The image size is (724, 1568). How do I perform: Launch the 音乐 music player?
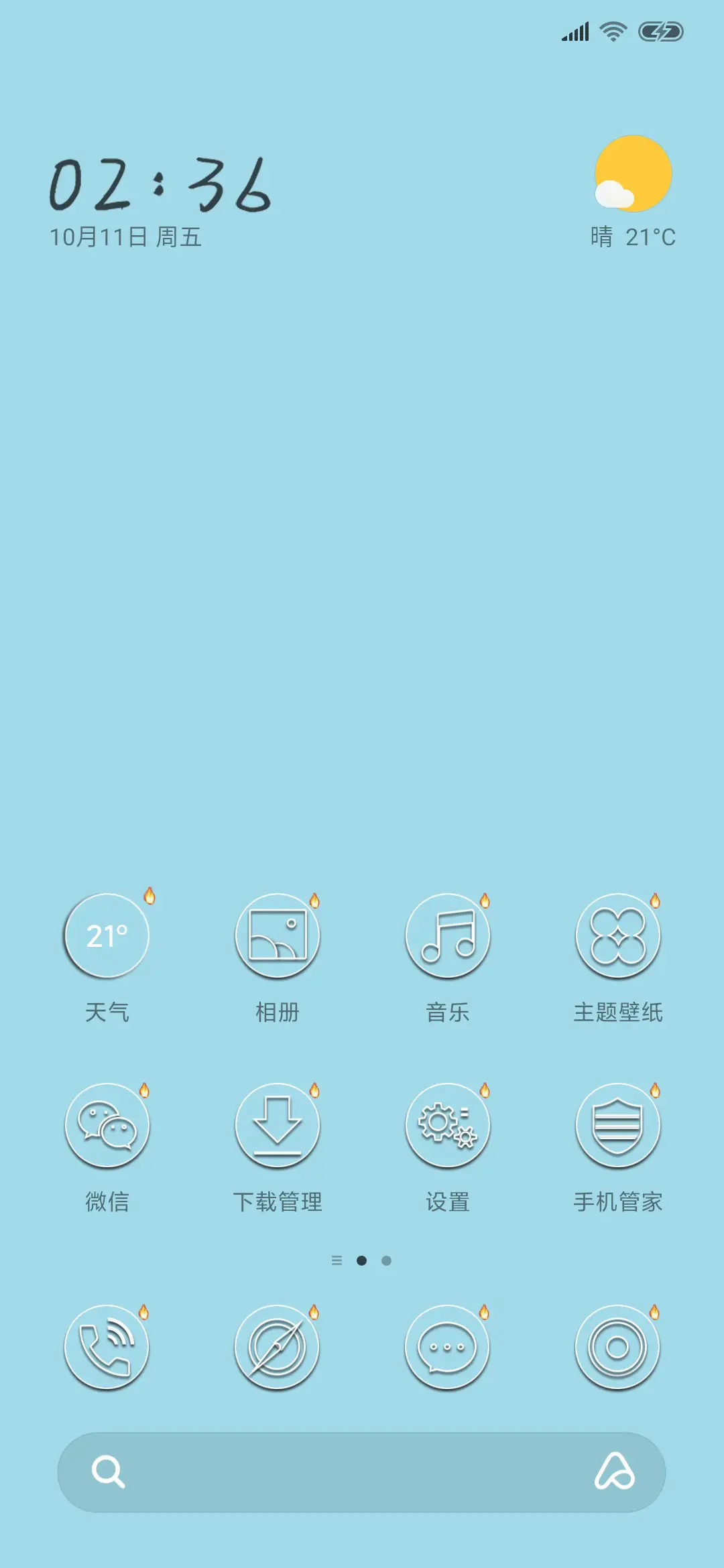click(448, 936)
